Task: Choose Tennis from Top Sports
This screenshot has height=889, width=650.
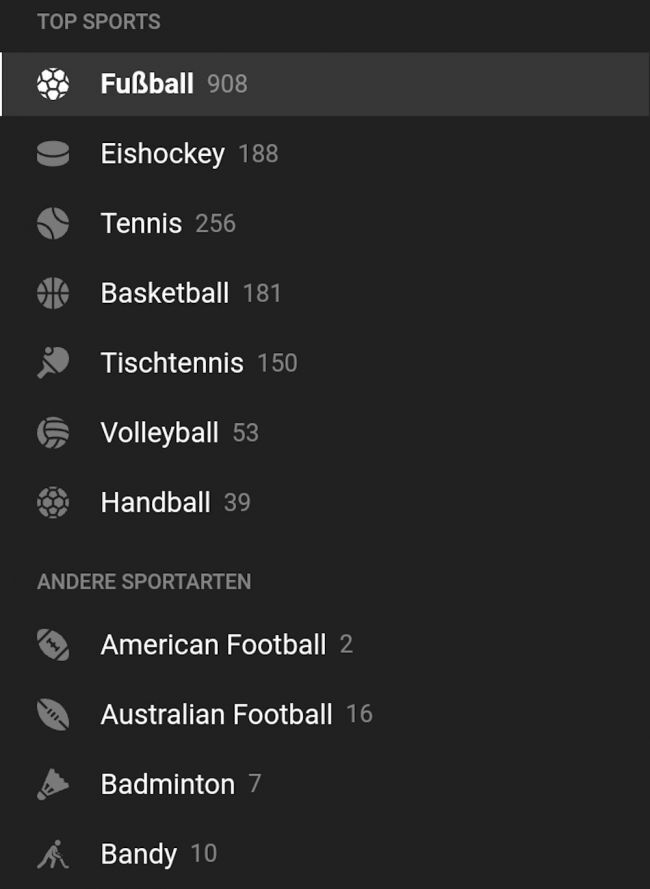Action: pos(141,223)
